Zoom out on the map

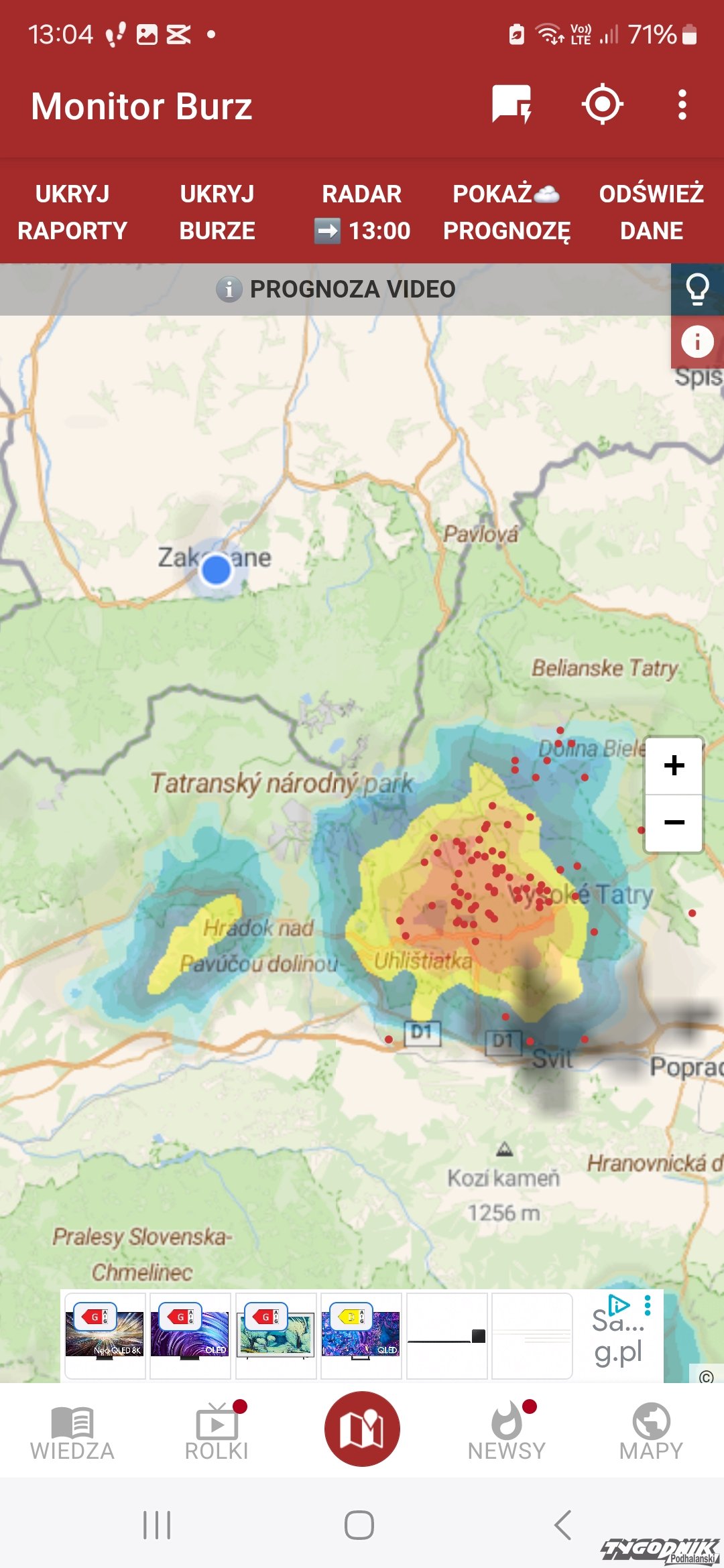pos(674,822)
